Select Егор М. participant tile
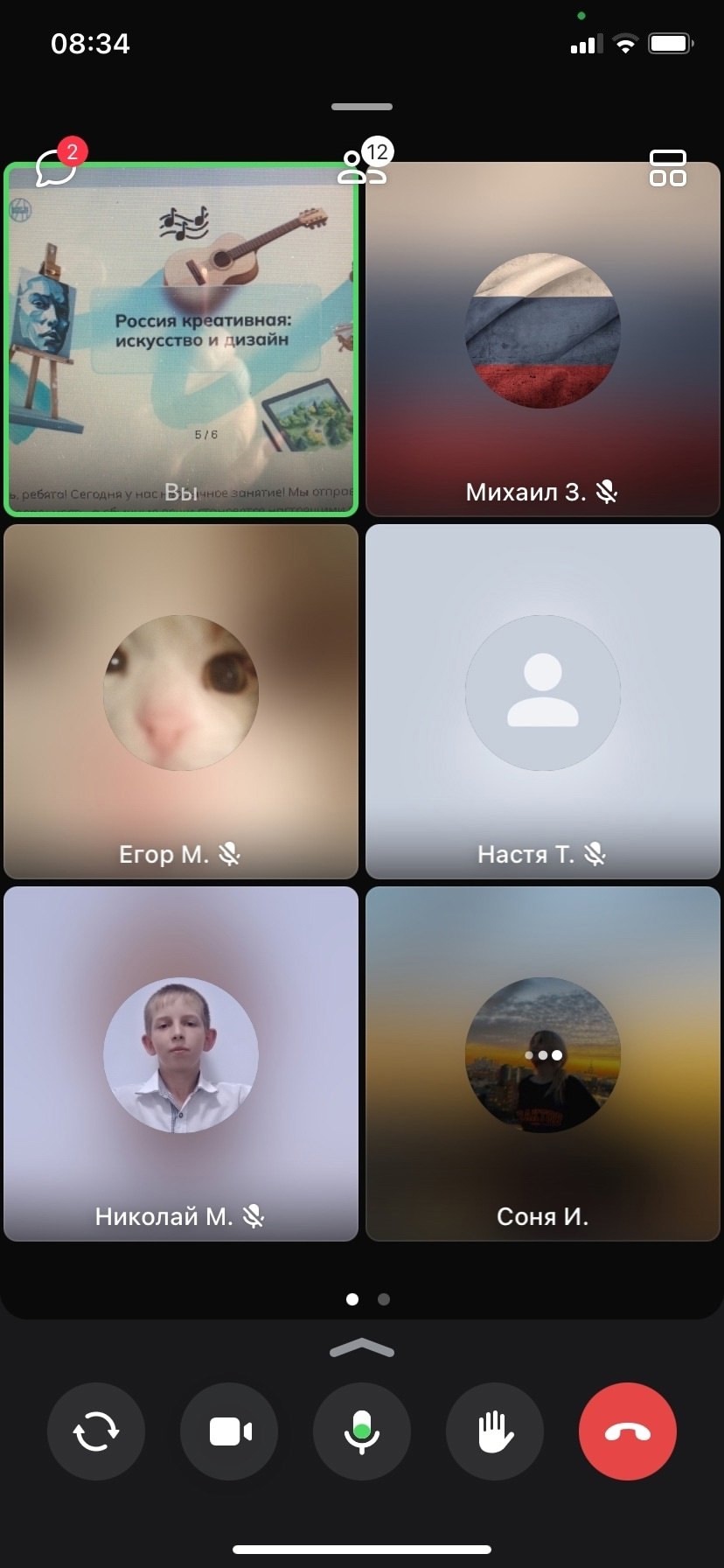This screenshot has height=1568, width=724. [181, 702]
